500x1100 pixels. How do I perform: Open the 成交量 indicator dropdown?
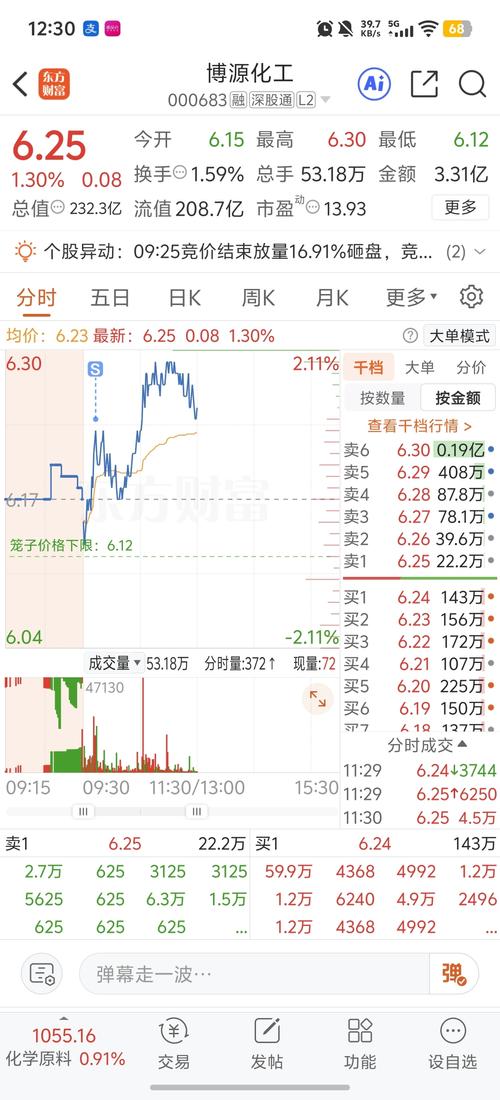[x=114, y=663]
